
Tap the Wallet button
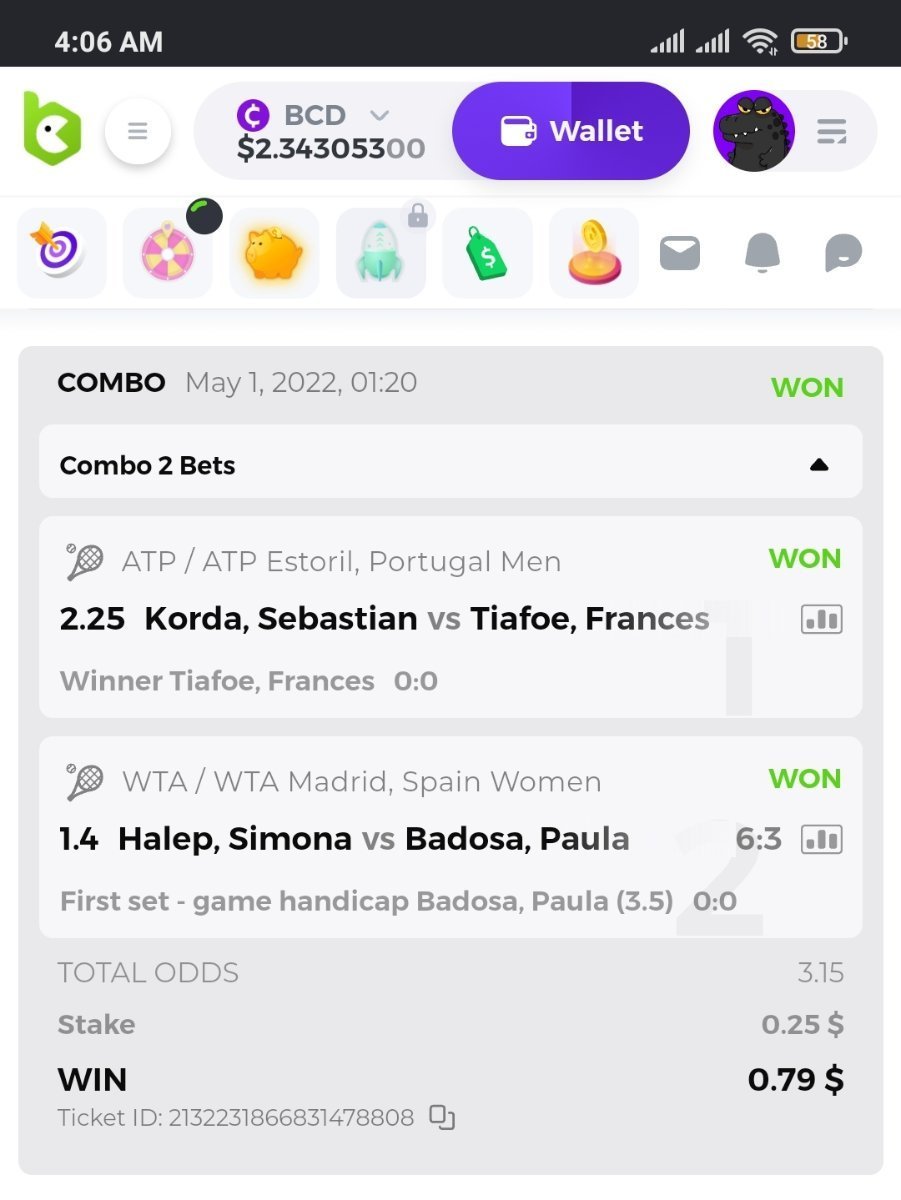pos(571,131)
